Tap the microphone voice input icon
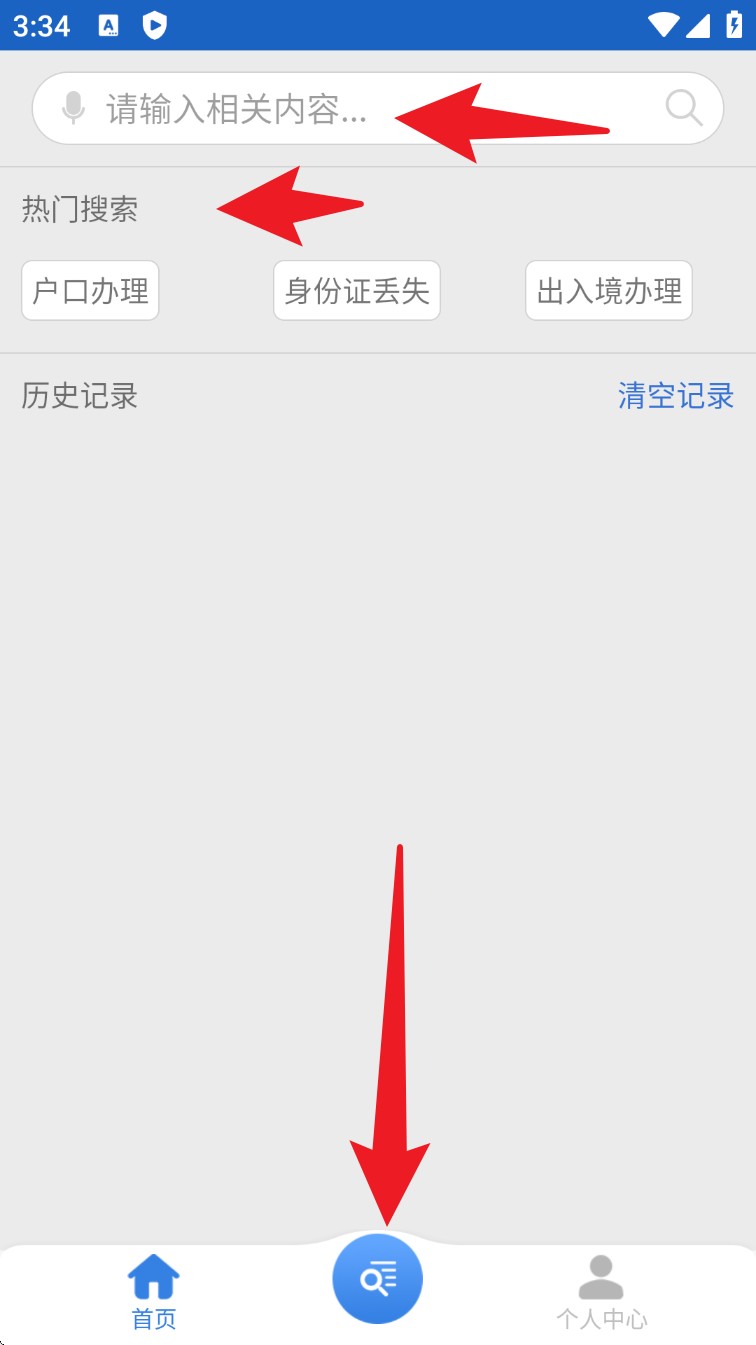 [73, 108]
